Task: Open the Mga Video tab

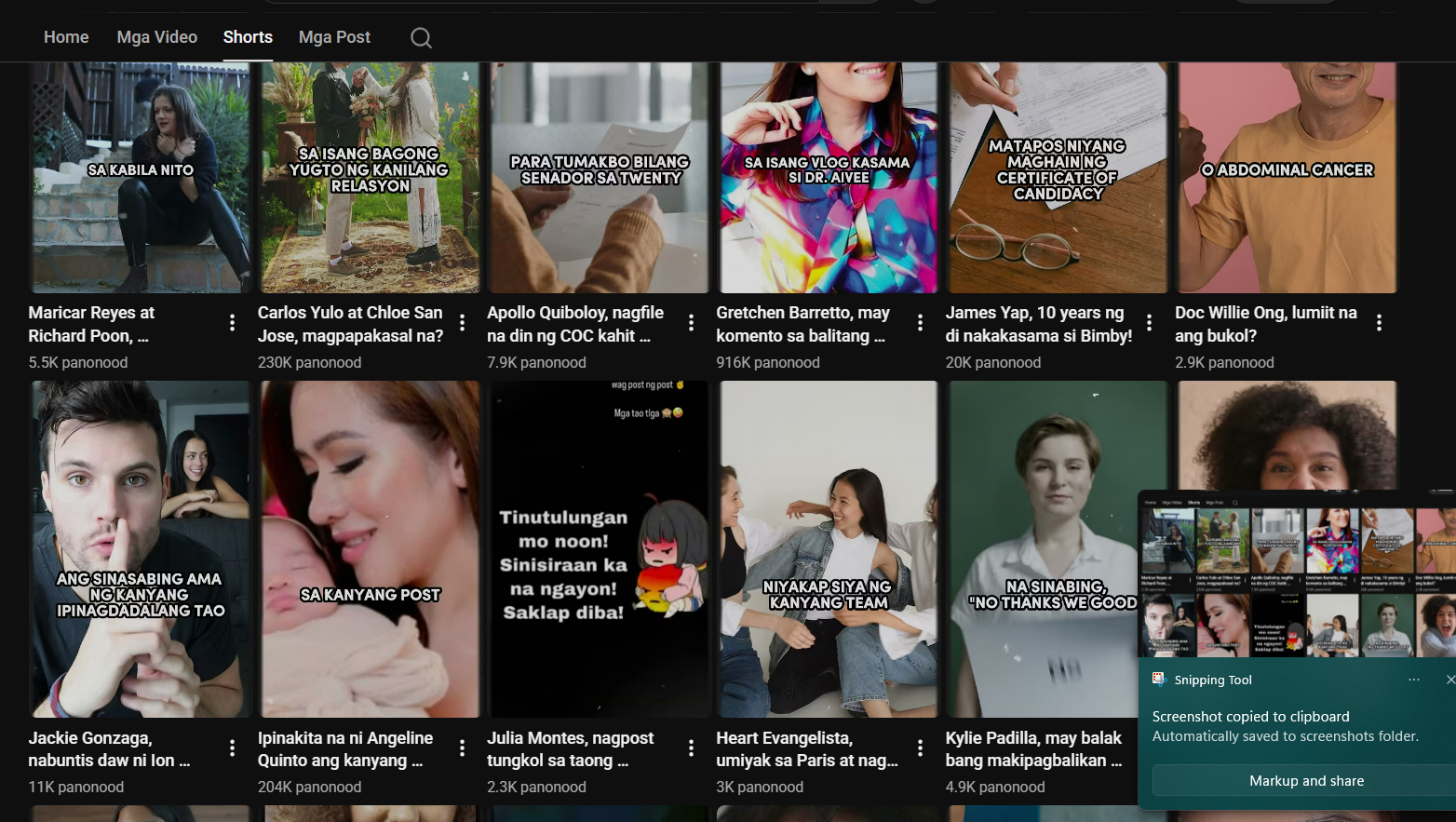Action: click(x=157, y=37)
